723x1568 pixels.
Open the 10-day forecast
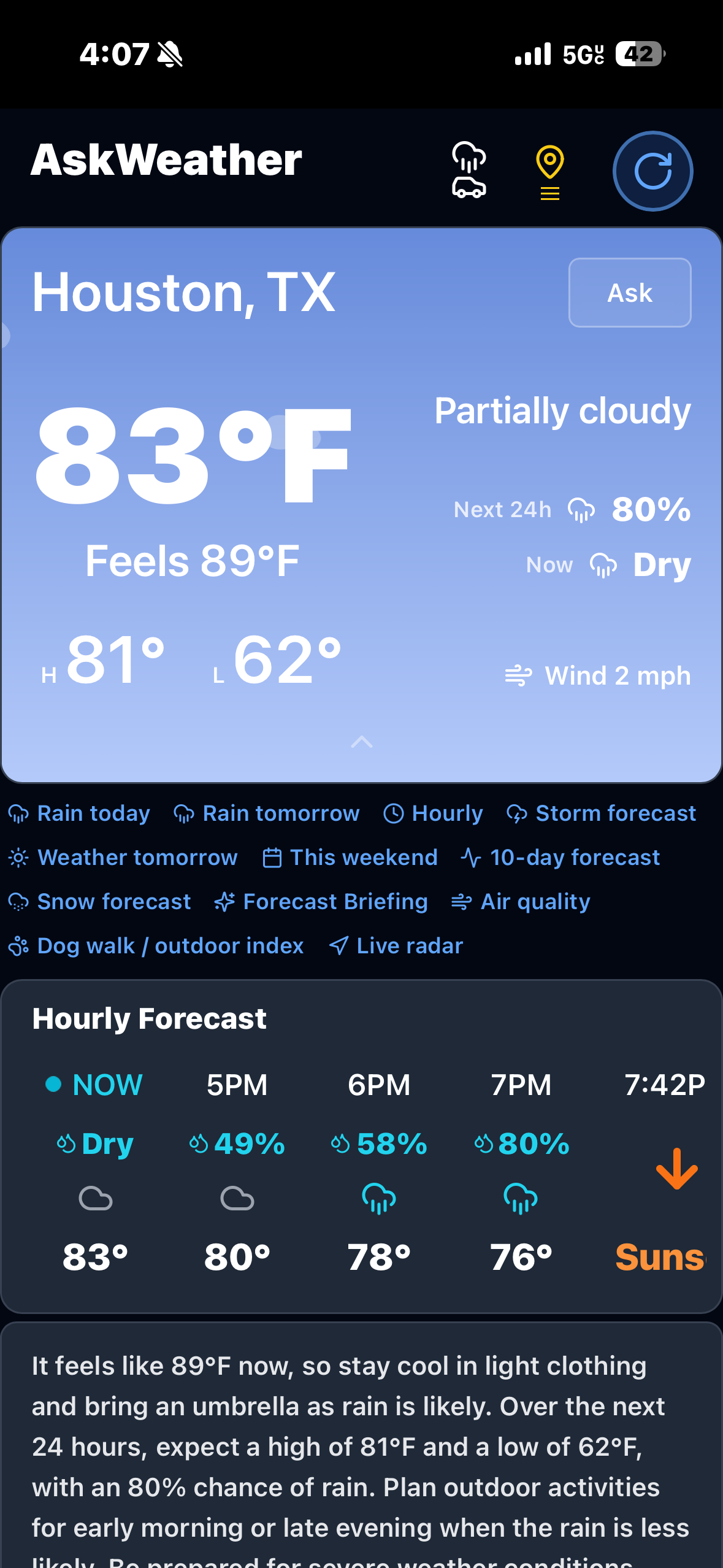click(x=560, y=858)
